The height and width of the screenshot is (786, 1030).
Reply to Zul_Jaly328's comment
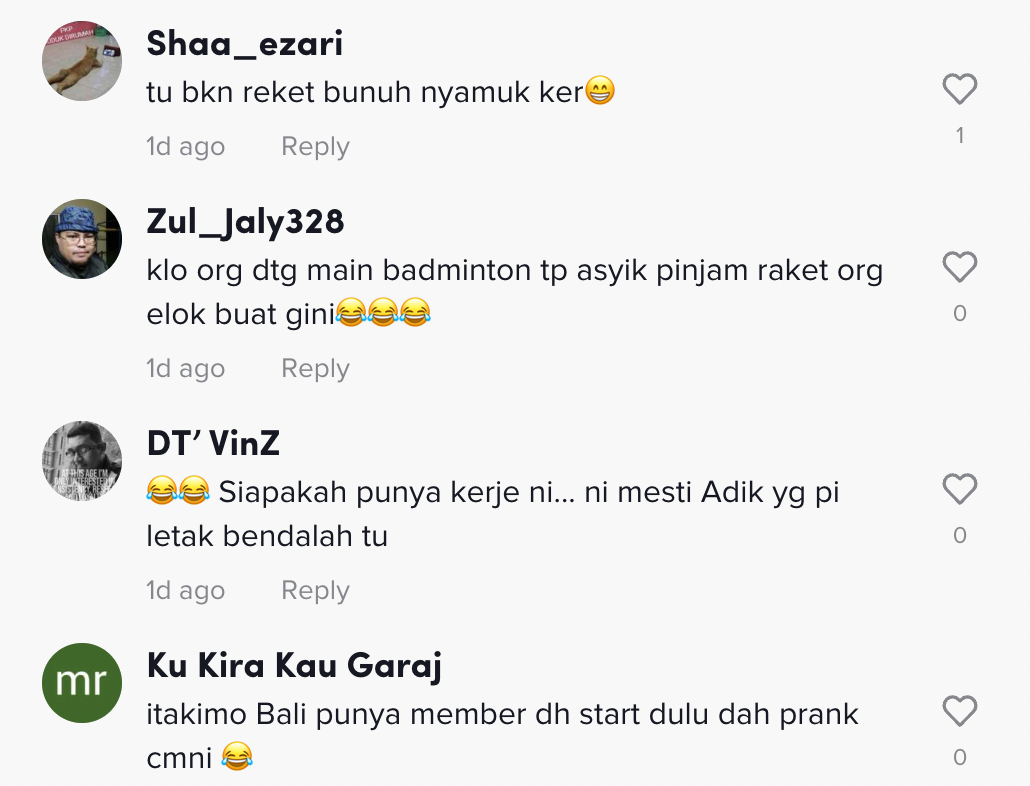(x=315, y=368)
